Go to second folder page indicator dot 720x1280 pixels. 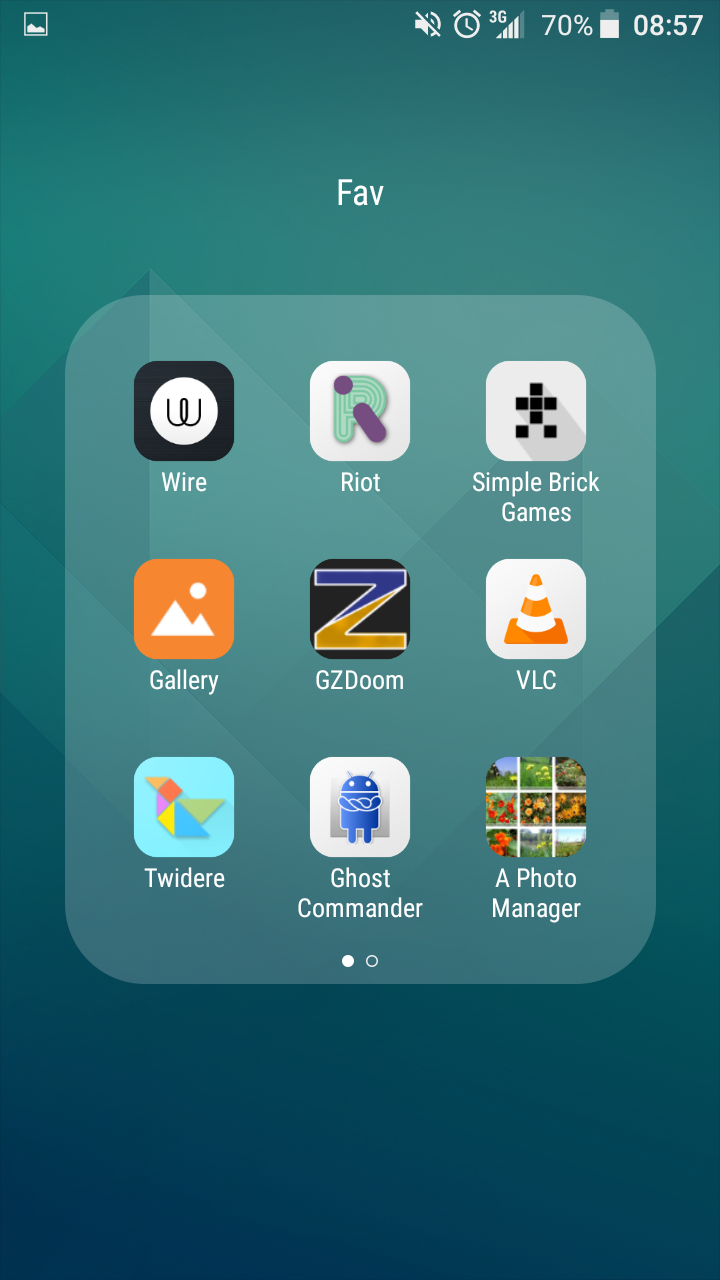point(372,961)
